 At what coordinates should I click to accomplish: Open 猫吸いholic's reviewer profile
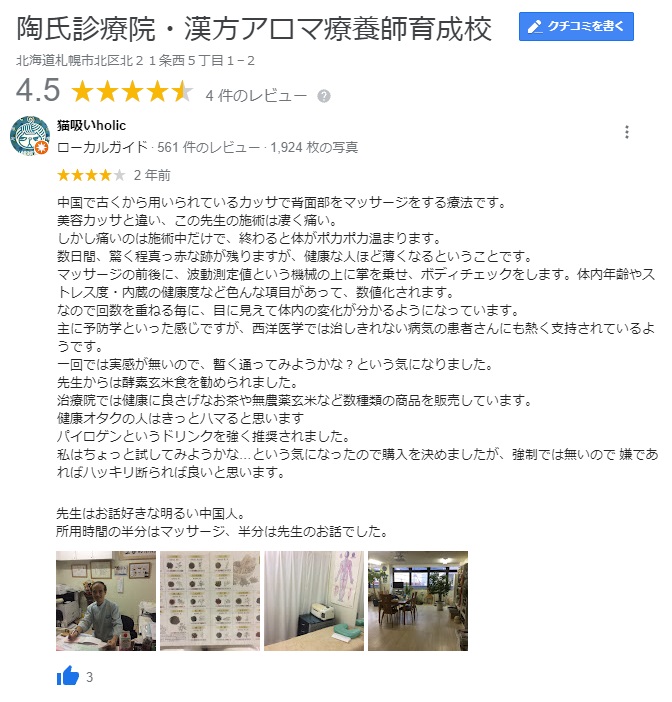[x=91, y=125]
